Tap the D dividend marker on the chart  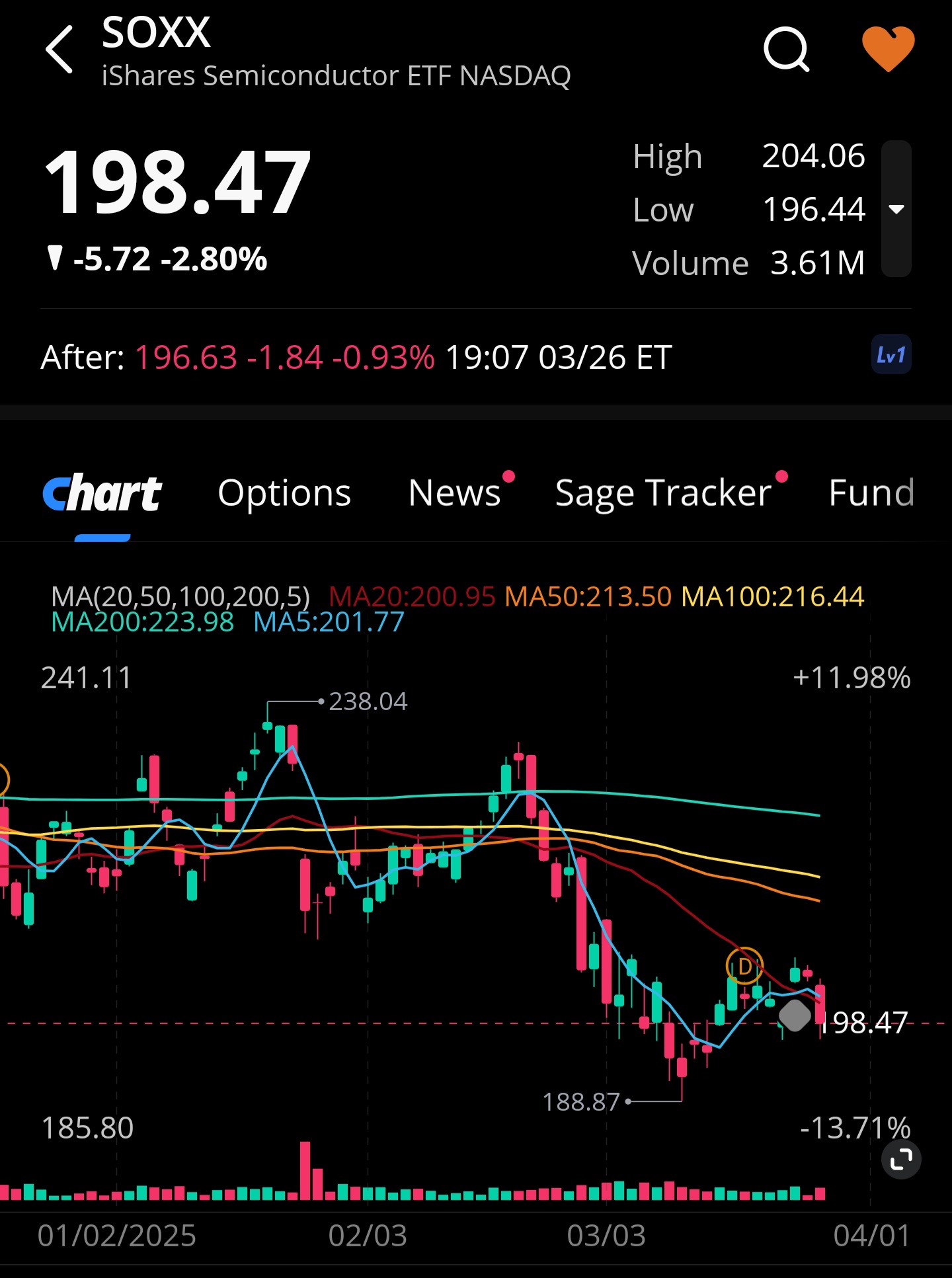744,967
